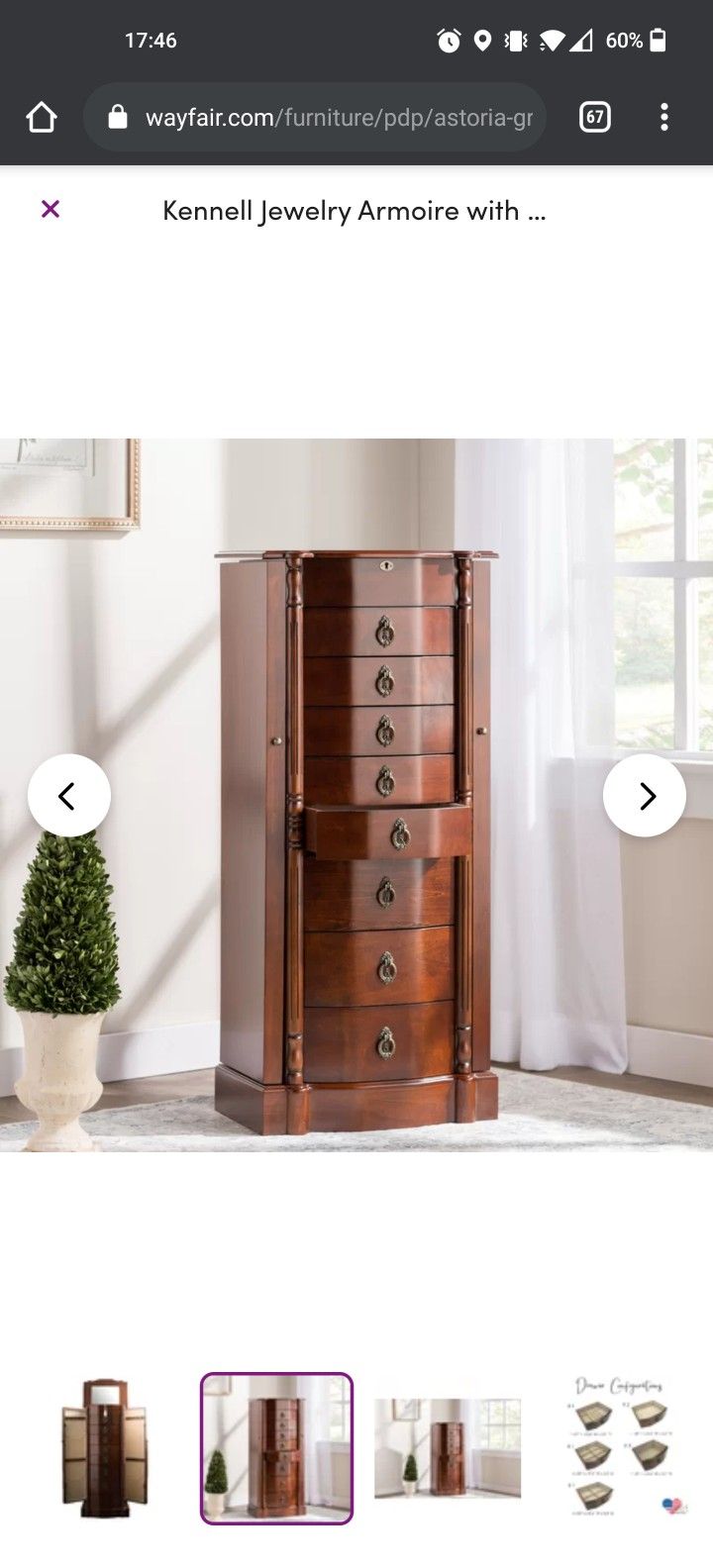Tap the Chrome home button
The image size is (713, 1568).
click(42, 118)
